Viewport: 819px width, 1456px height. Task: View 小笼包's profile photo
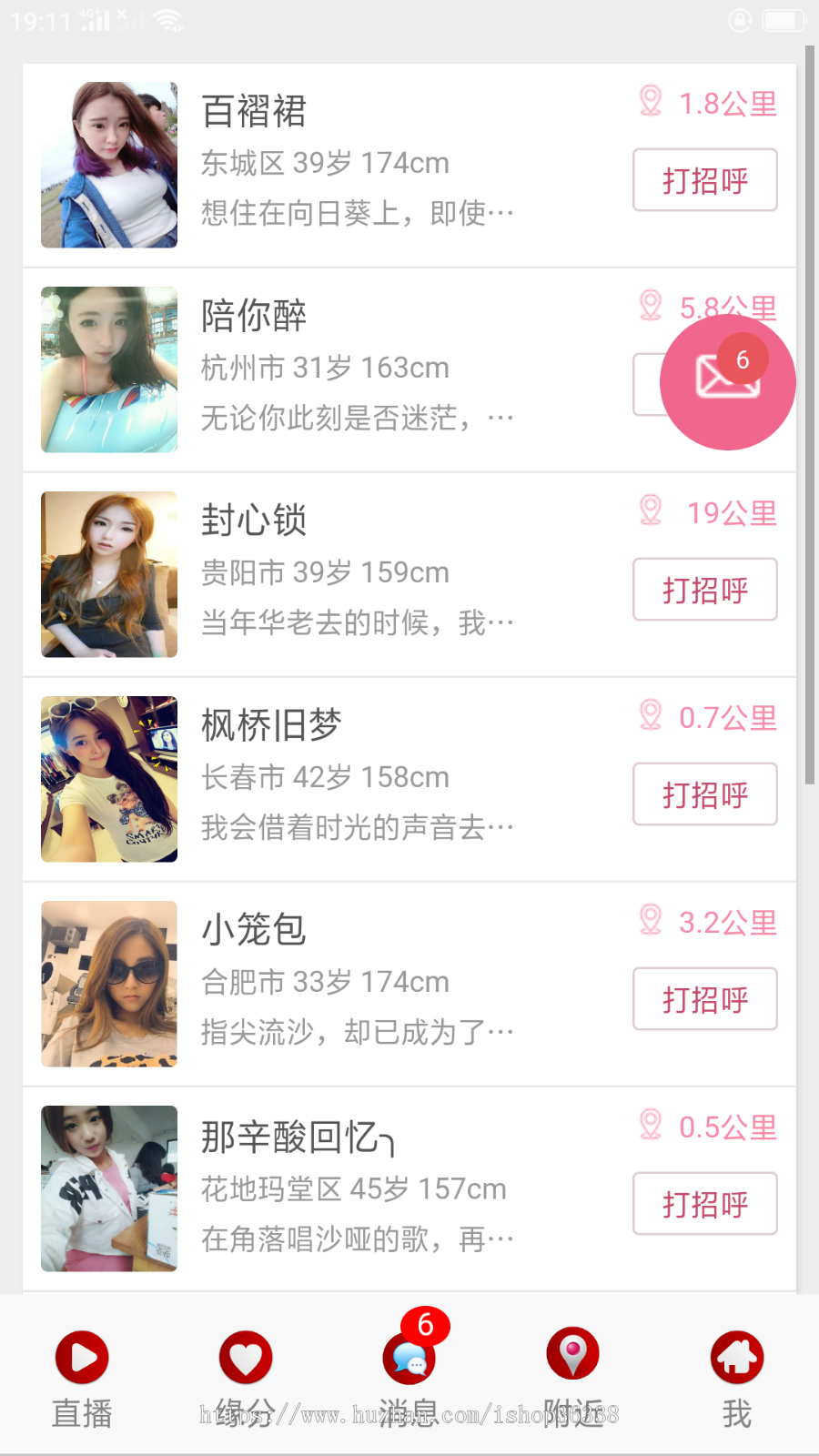click(x=109, y=984)
